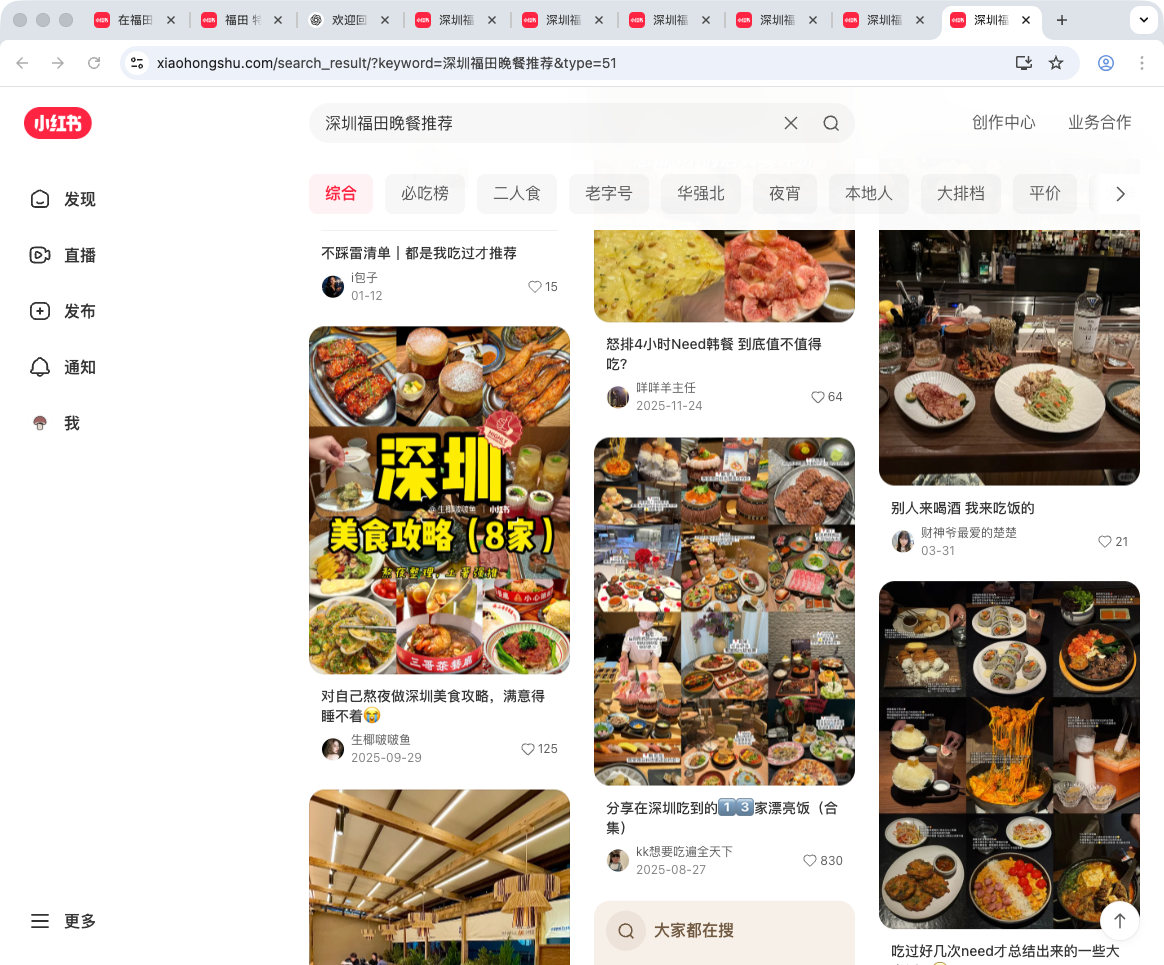Open 发现 in the sidebar
The height and width of the screenshot is (965, 1164).
[x=64, y=199]
